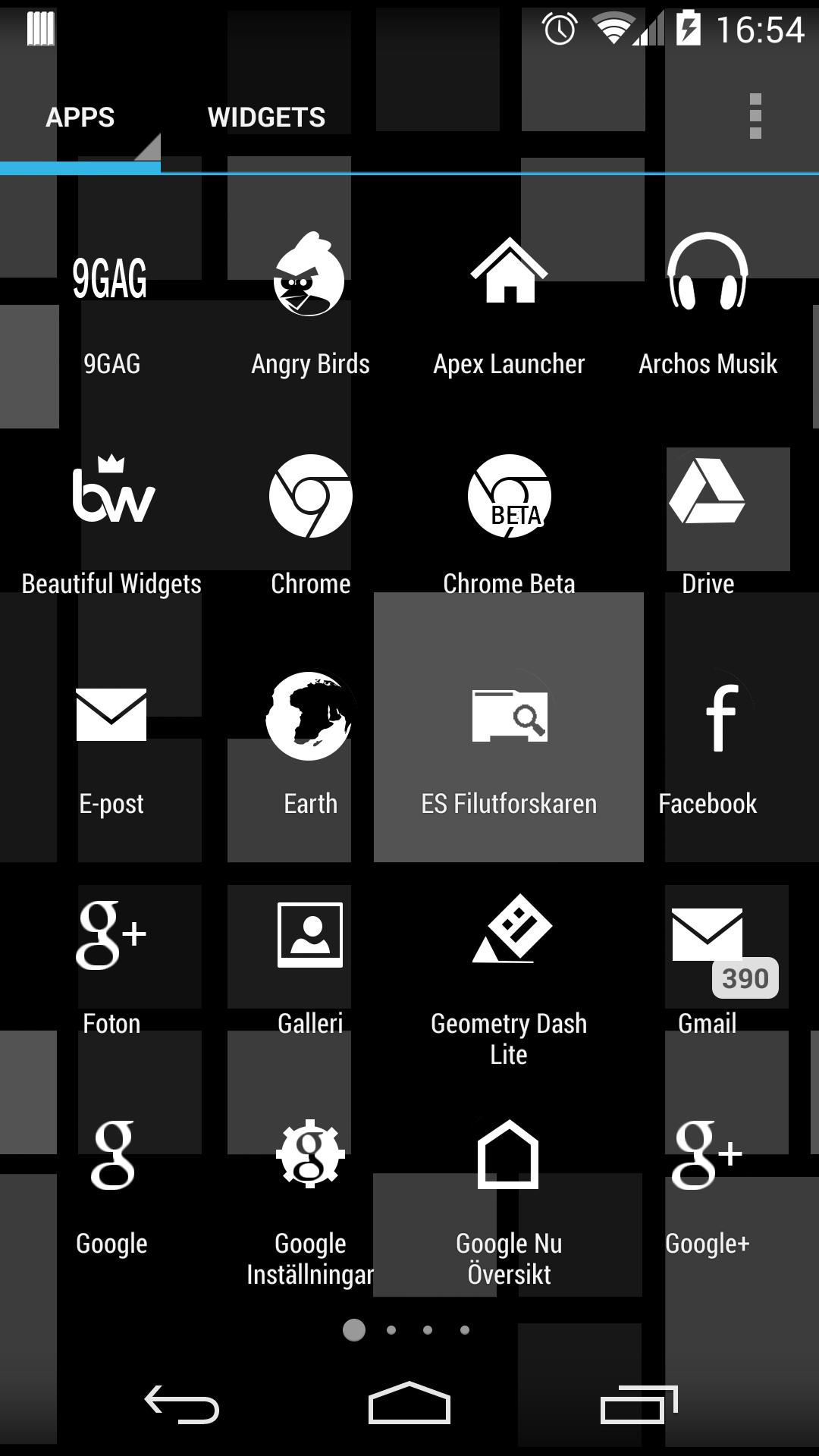This screenshot has width=819, height=1456.
Task: Launch Facebook
Action: 708,743
